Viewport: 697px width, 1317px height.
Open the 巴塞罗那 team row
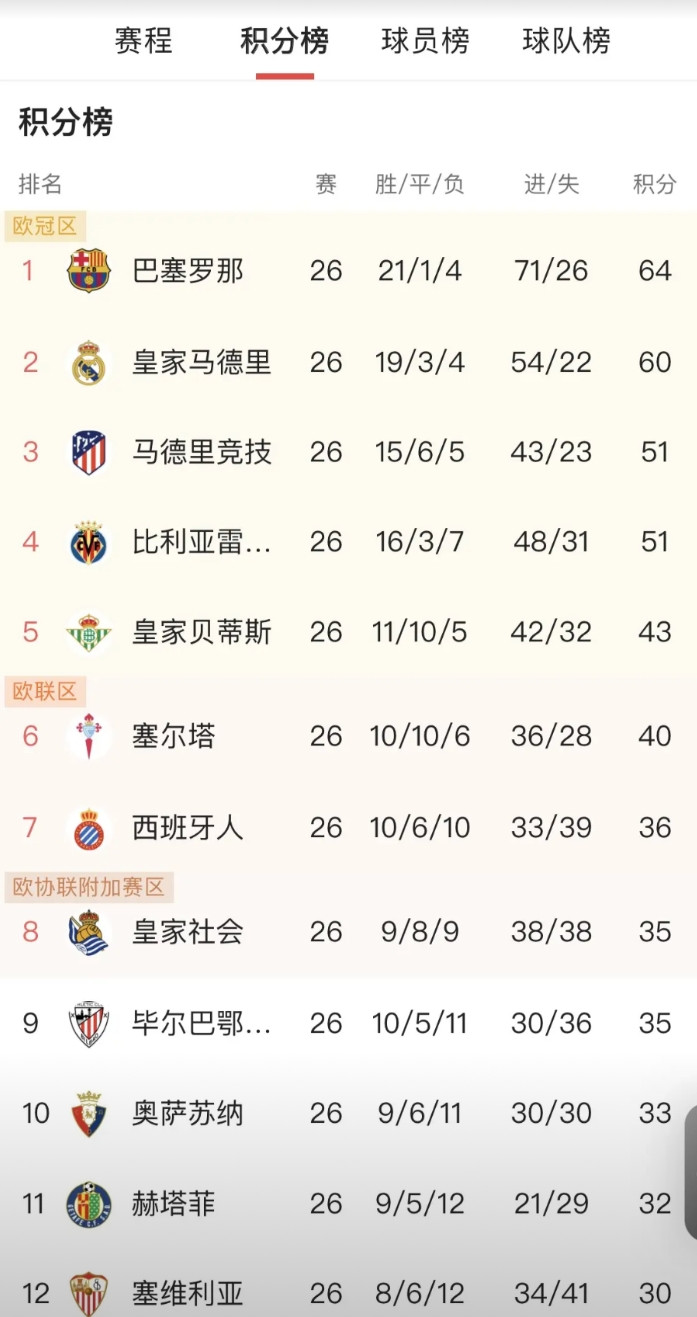coord(348,271)
